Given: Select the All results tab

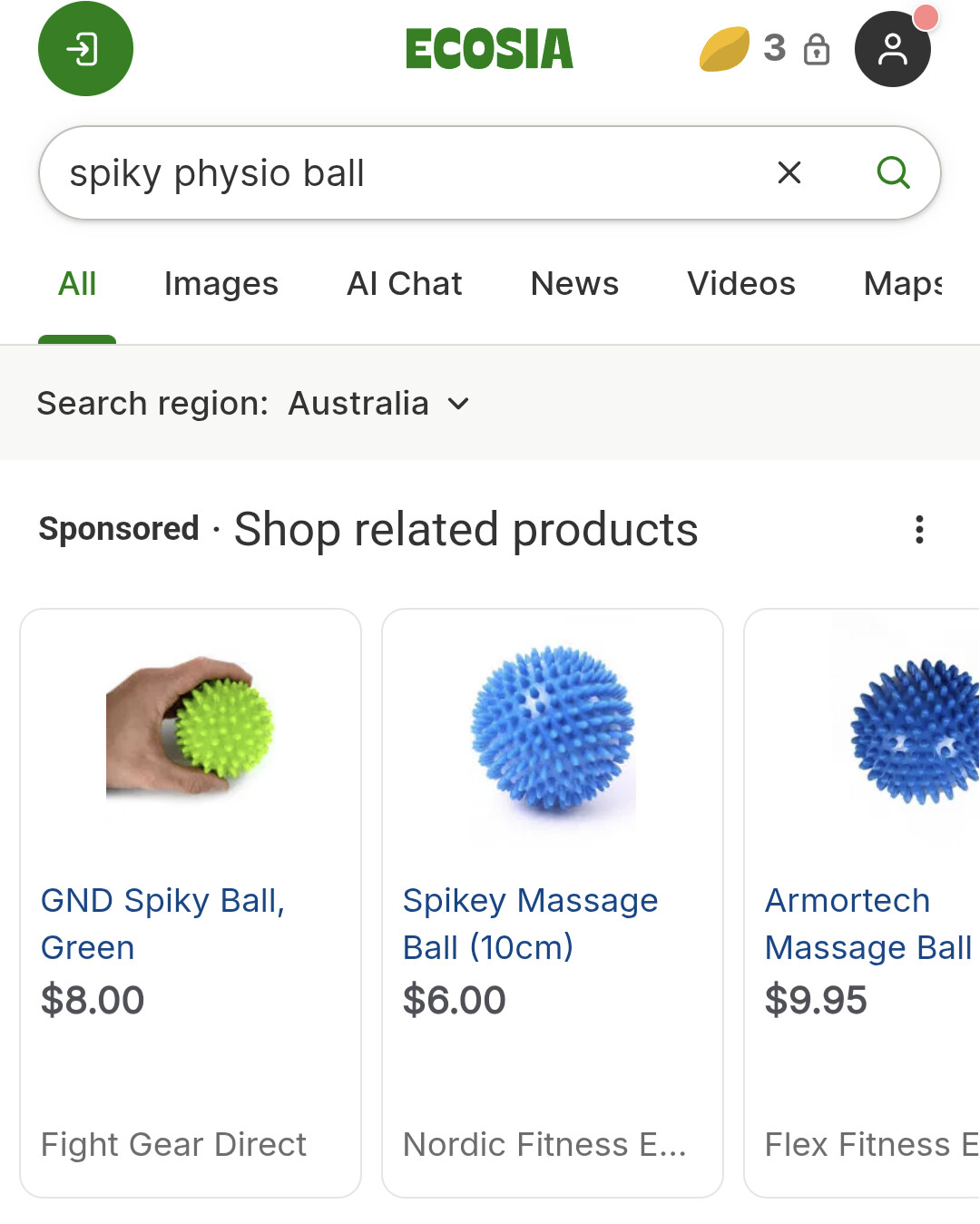Looking at the screenshot, I should (77, 284).
